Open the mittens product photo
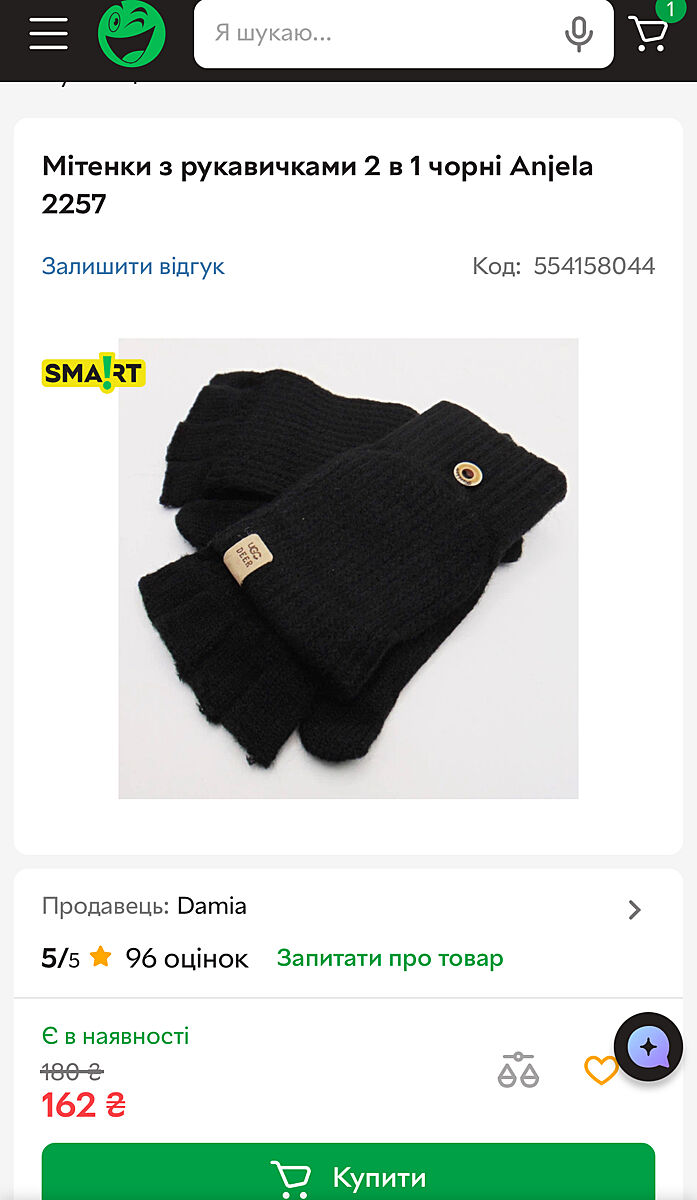 click(348, 568)
